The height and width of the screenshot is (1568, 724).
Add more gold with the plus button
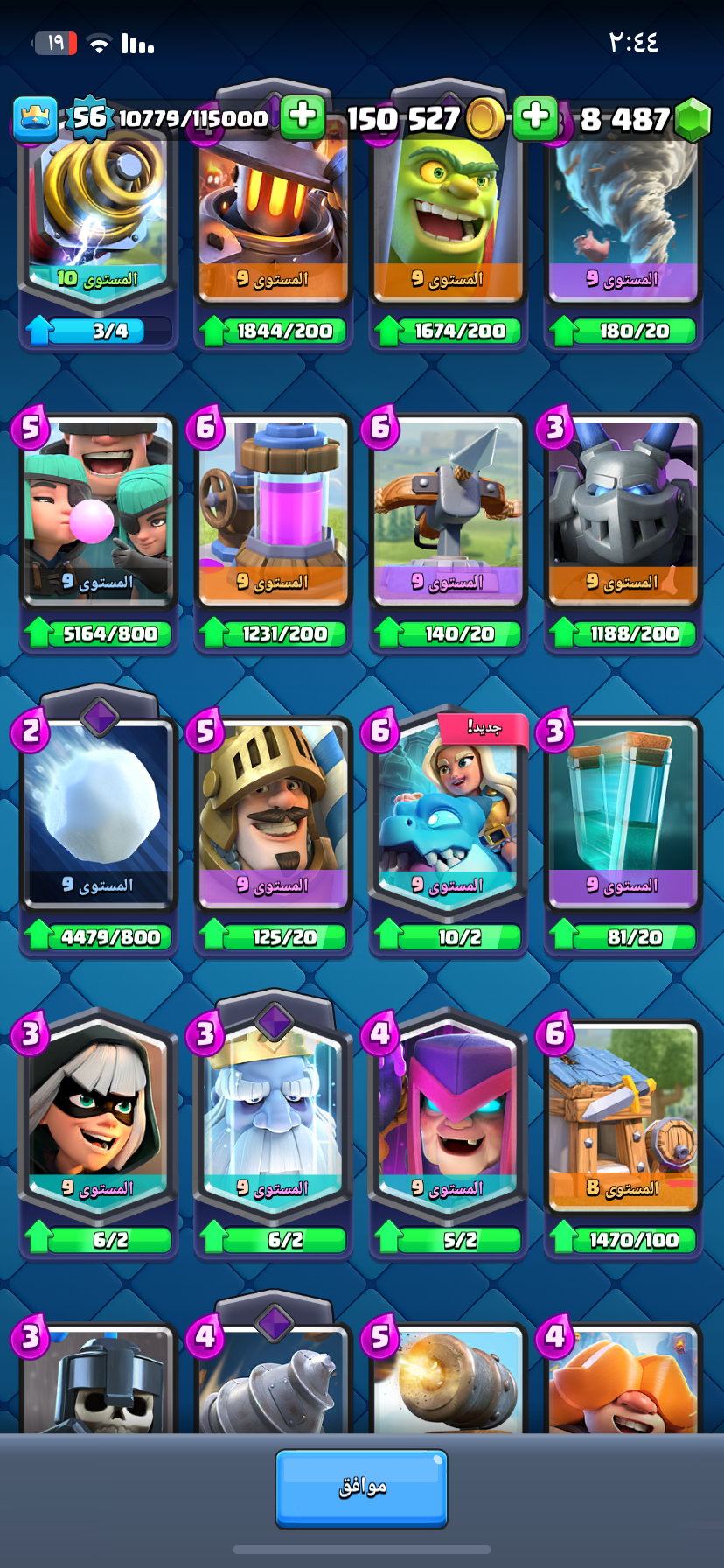coord(303,116)
